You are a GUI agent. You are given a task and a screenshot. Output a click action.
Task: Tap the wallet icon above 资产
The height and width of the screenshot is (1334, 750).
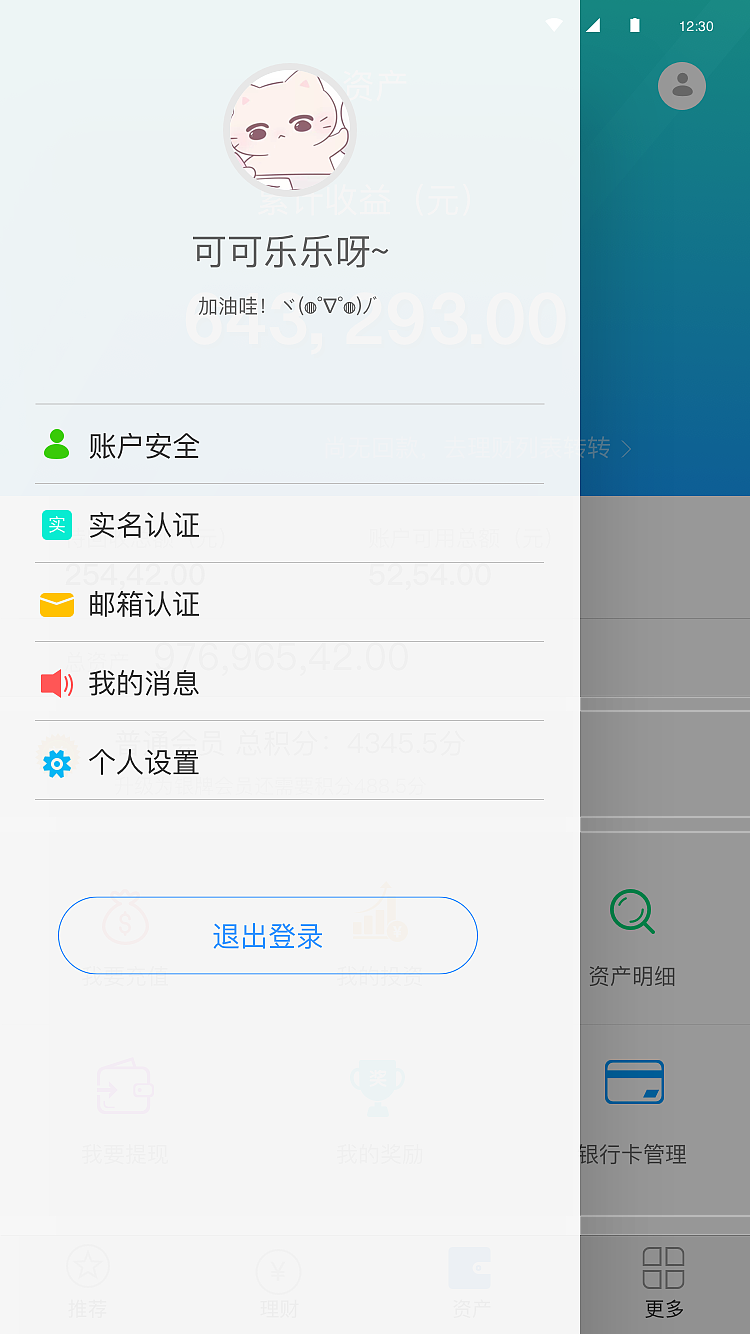469,1265
